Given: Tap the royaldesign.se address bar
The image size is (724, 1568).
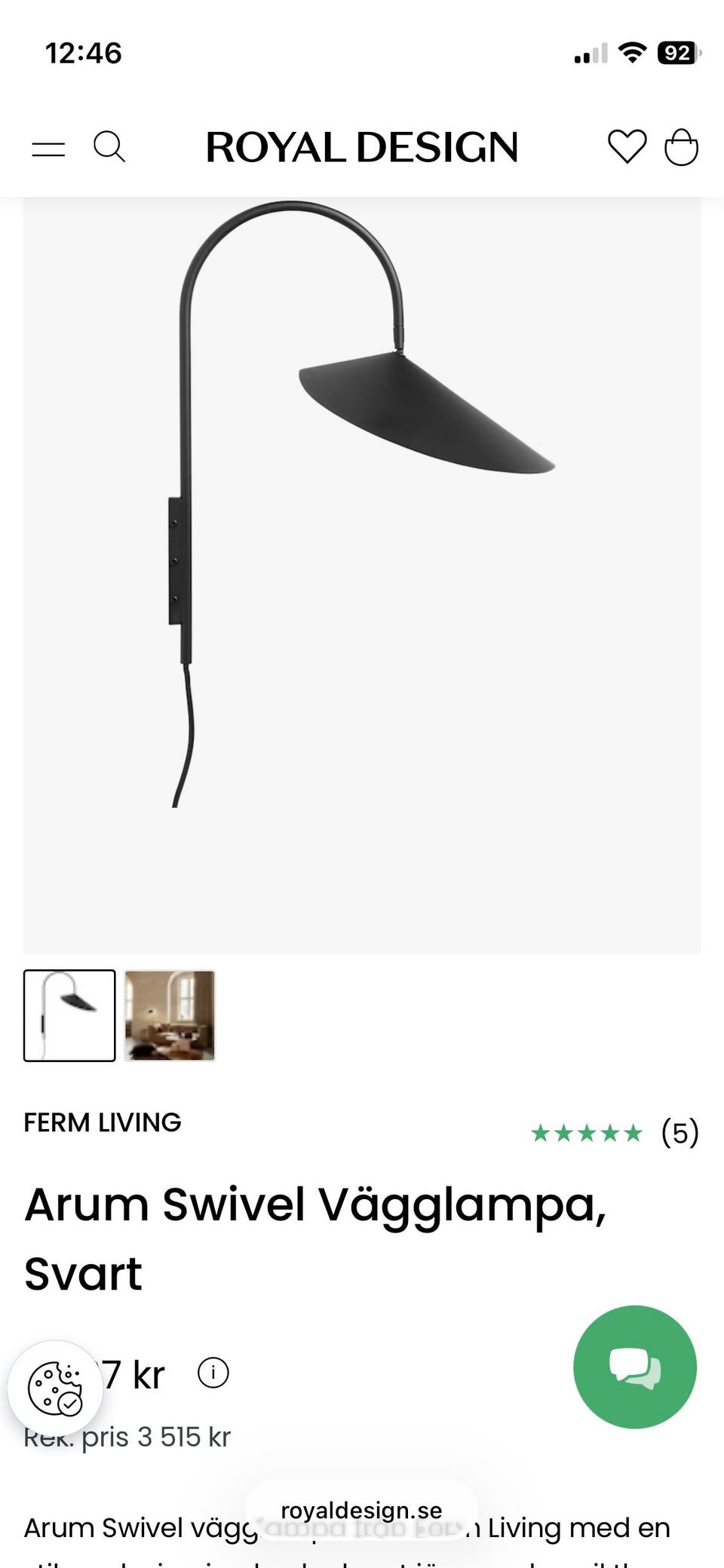Looking at the screenshot, I should coord(362,1511).
